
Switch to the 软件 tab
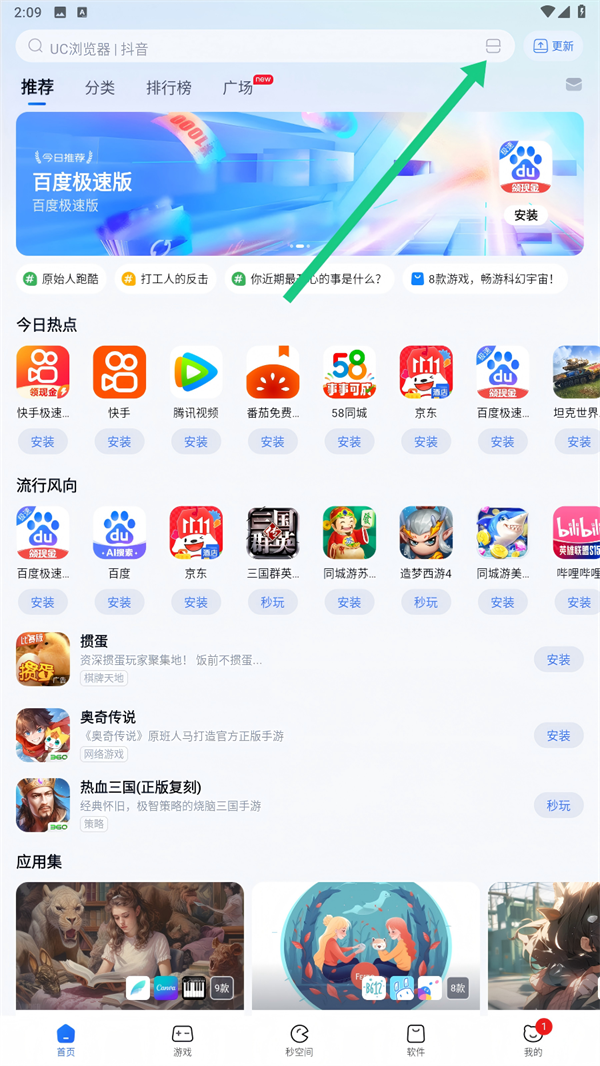pyautogui.click(x=416, y=1040)
